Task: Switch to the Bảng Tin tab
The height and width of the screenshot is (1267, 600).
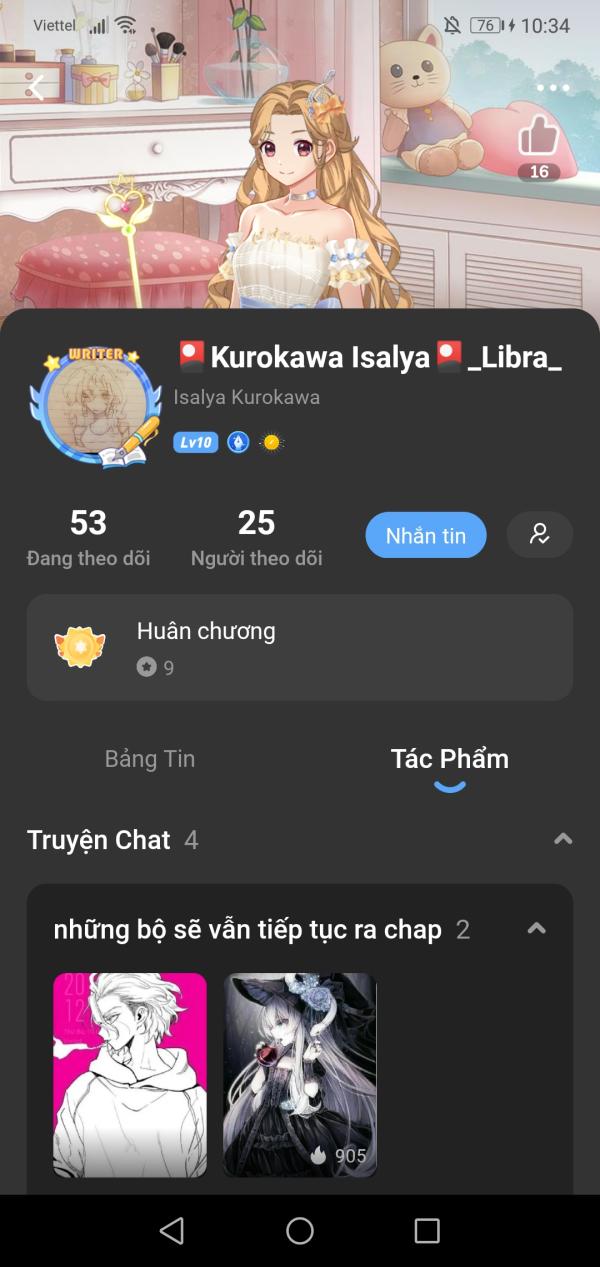Action: (150, 759)
